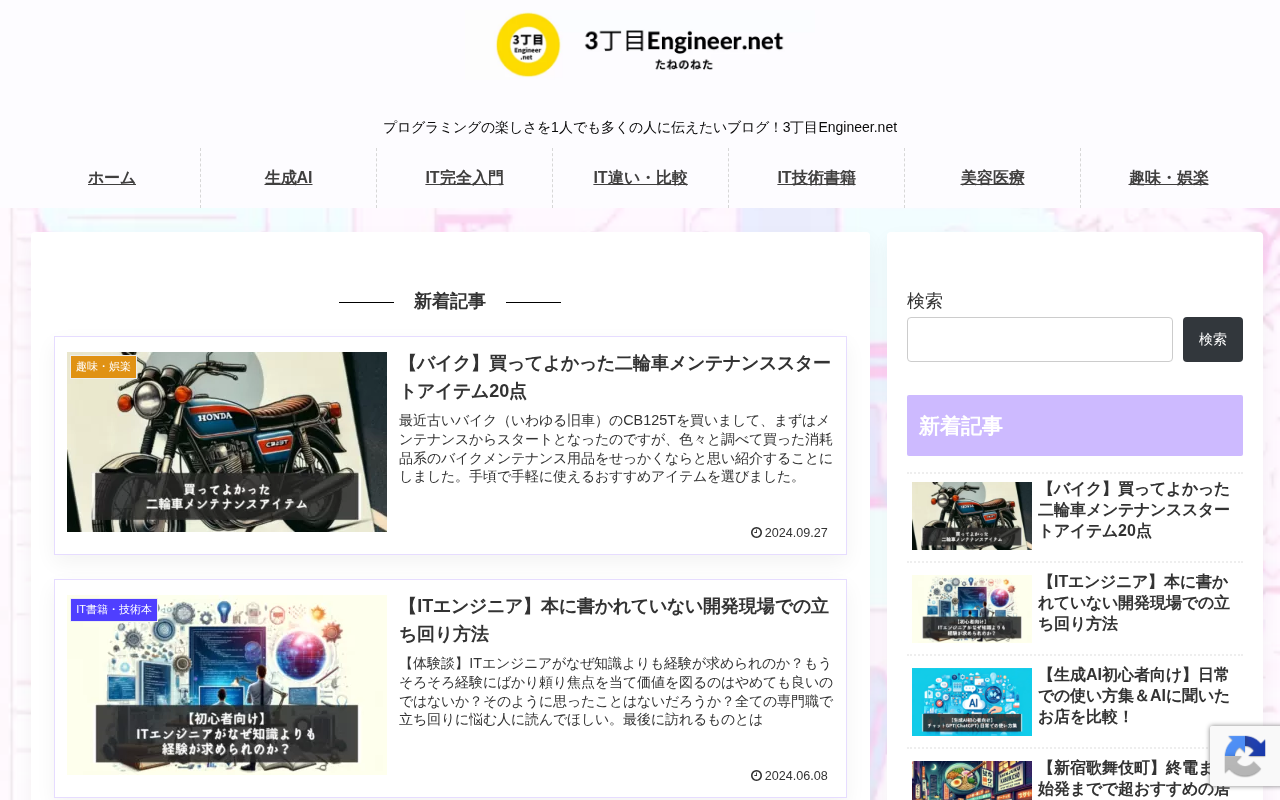
Task: Open the バイク maintenance items article card
Action: [x=450, y=445]
